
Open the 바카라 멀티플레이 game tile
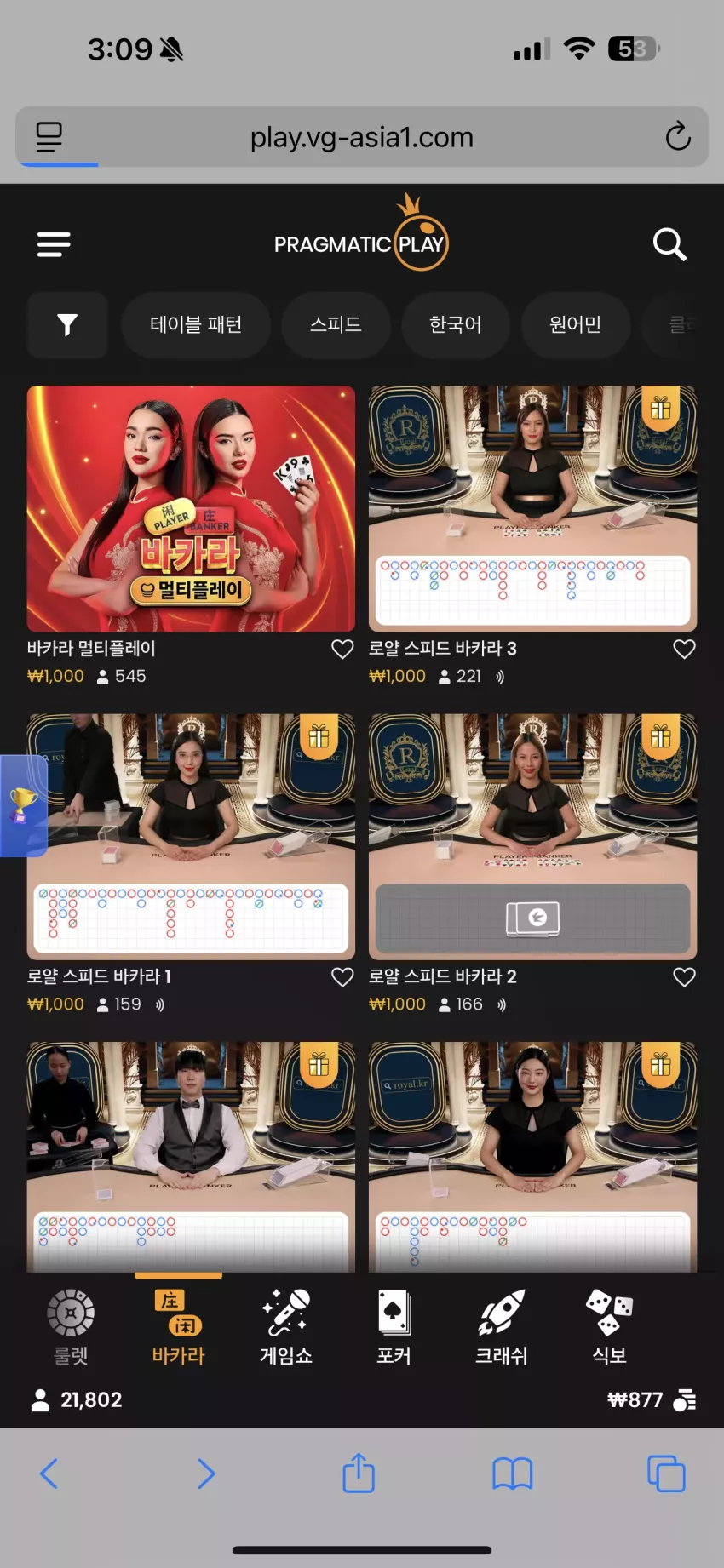point(191,508)
